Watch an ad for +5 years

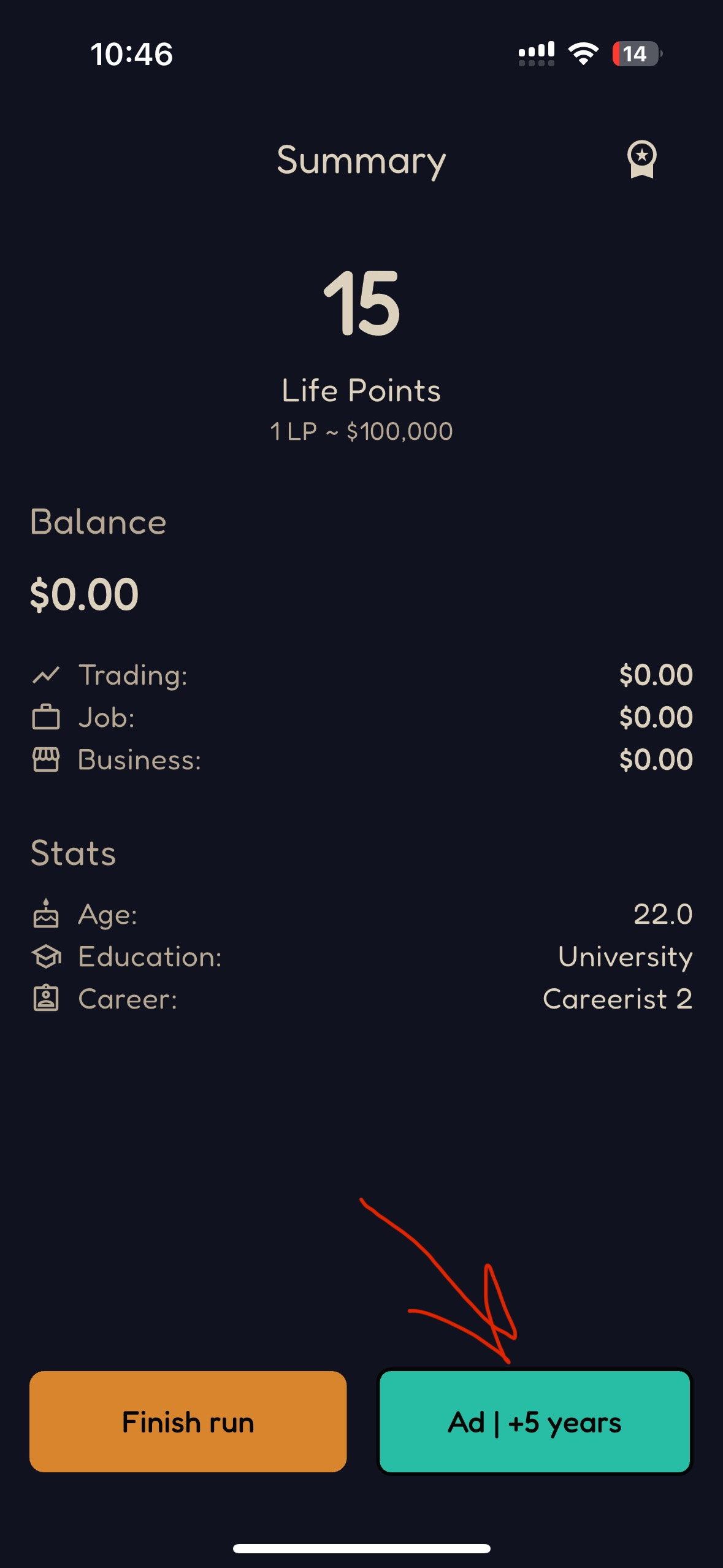point(535,1421)
